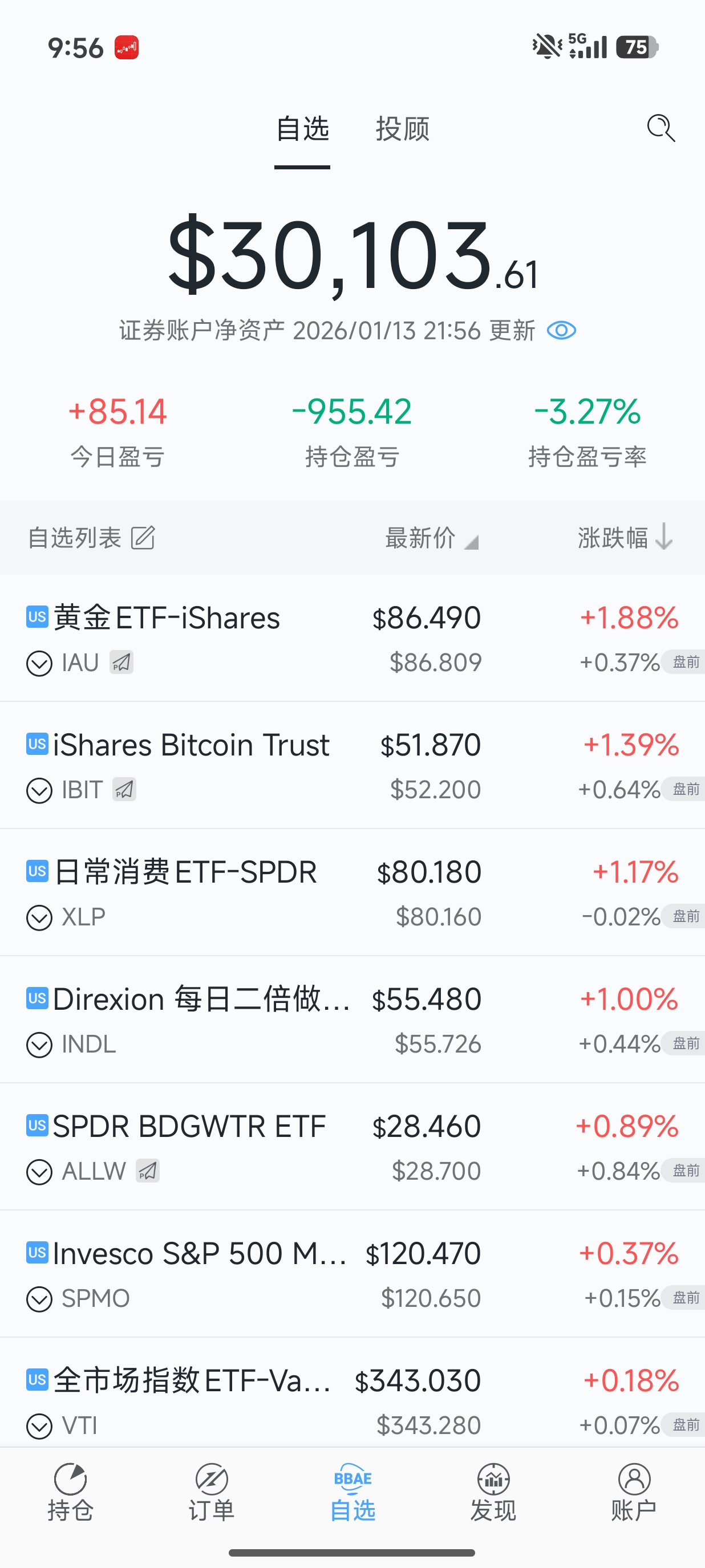
Task: Open the search magnifier icon
Action: tap(661, 128)
